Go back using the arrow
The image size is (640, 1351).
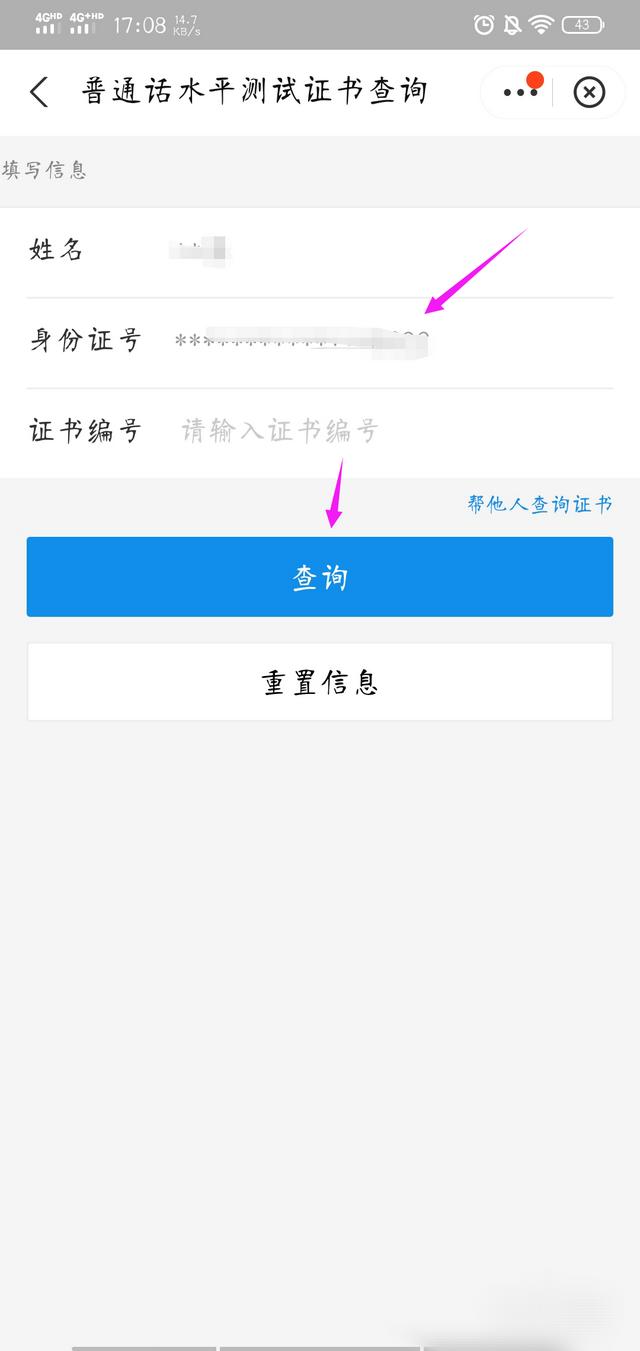39,92
